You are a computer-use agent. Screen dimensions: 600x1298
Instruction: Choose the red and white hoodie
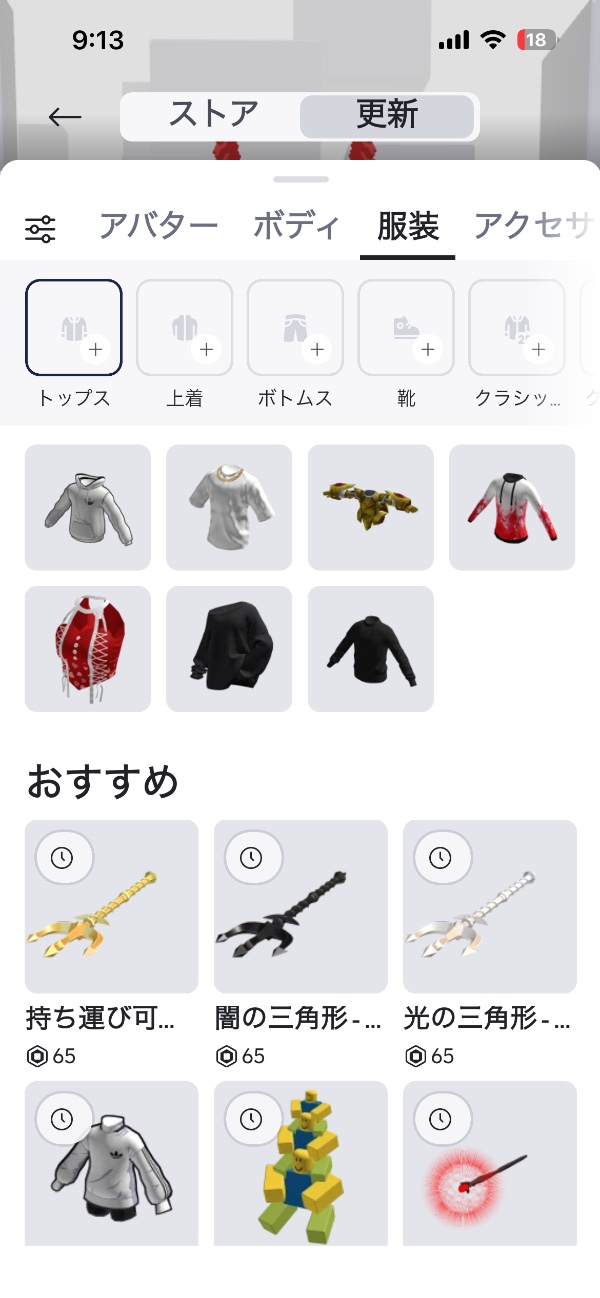(512, 508)
